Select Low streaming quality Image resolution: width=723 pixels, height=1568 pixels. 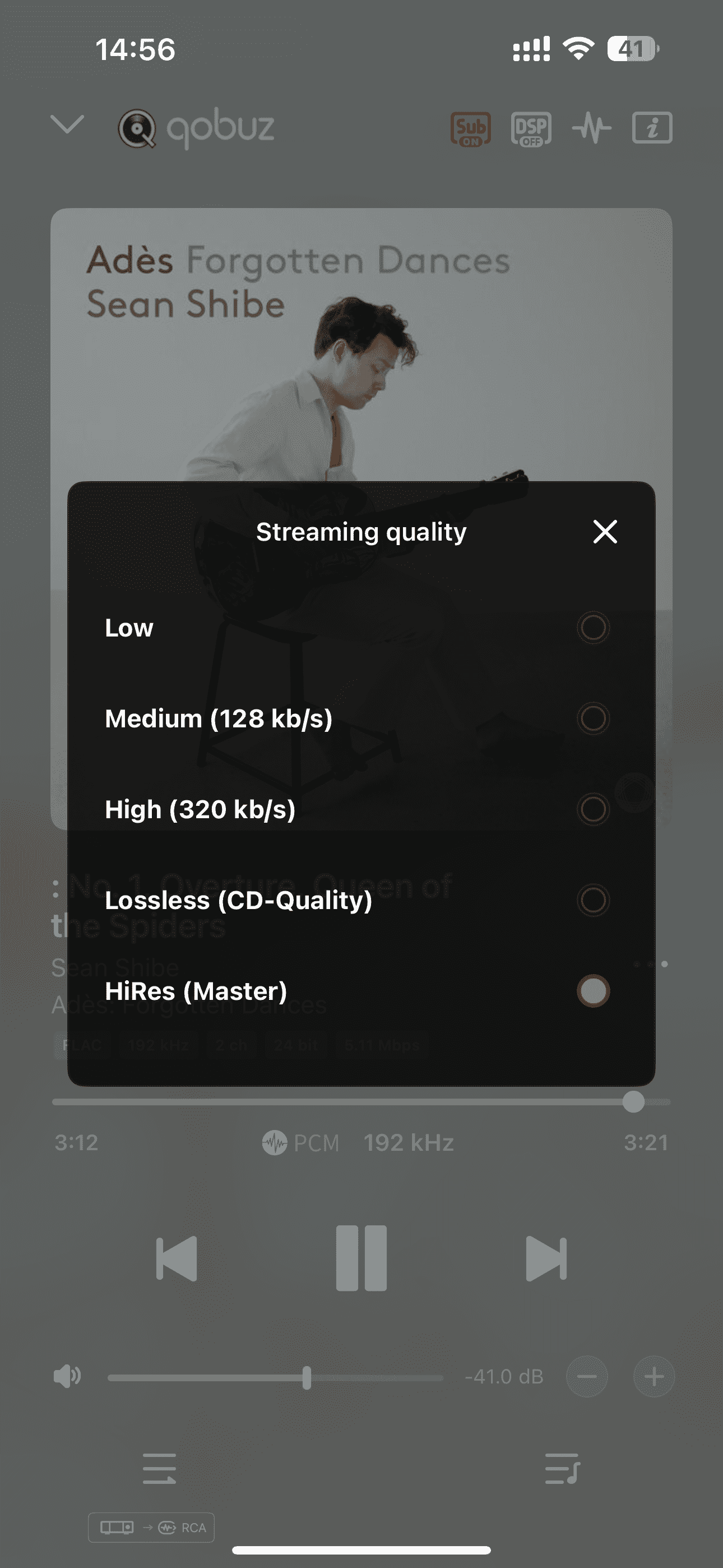pos(593,628)
